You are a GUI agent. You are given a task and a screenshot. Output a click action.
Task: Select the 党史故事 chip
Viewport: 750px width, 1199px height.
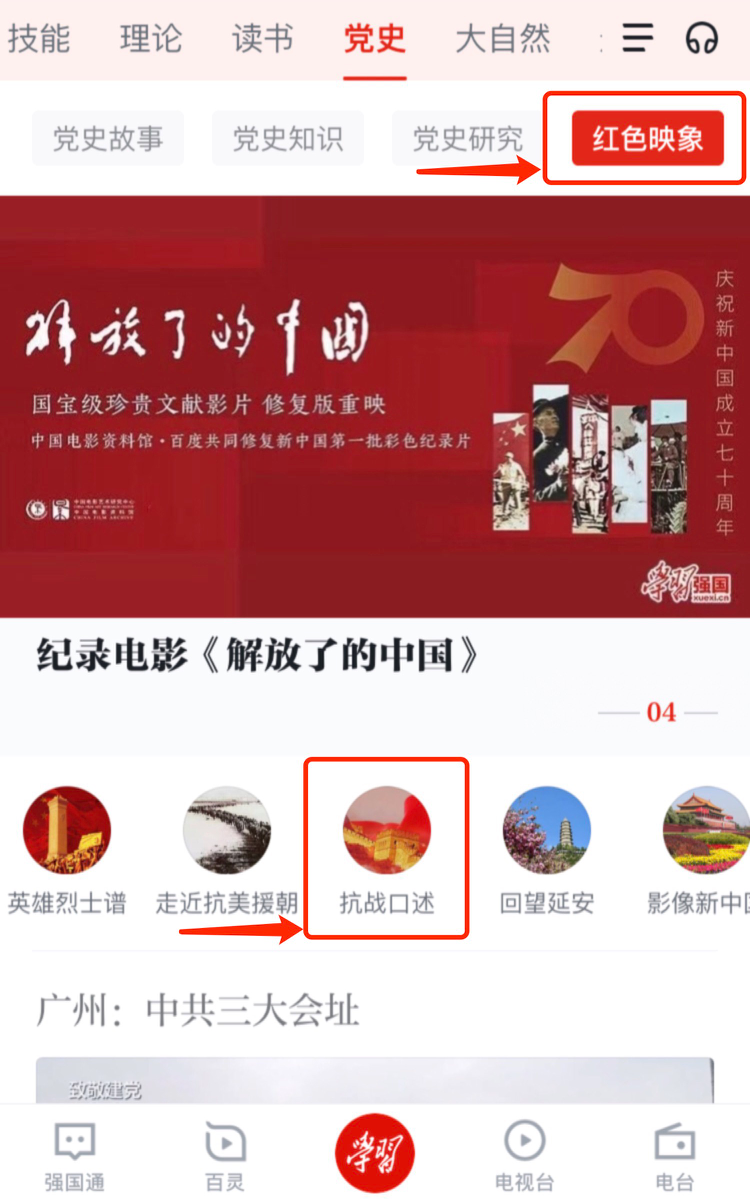tap(108, 138)
